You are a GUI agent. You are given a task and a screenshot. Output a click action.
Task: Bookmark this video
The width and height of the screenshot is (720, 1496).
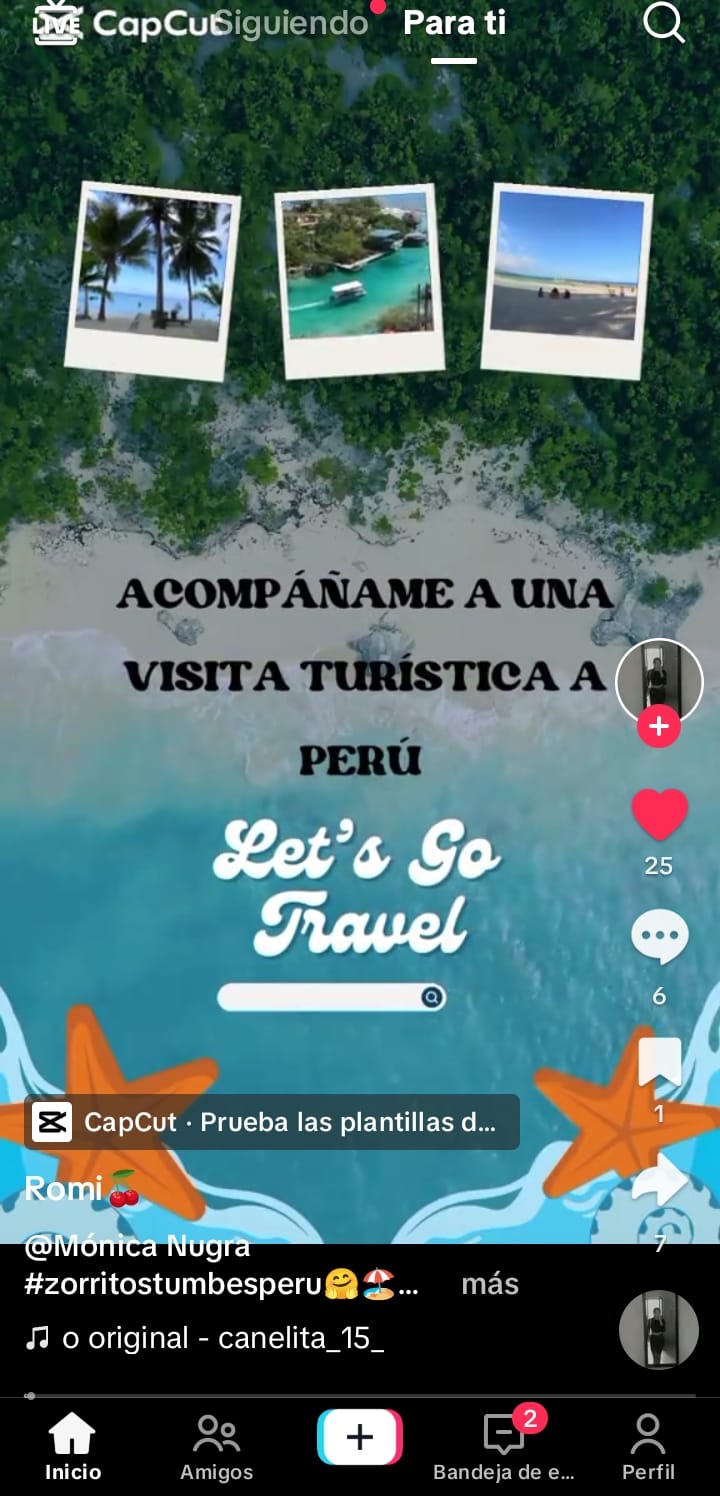659,1062
